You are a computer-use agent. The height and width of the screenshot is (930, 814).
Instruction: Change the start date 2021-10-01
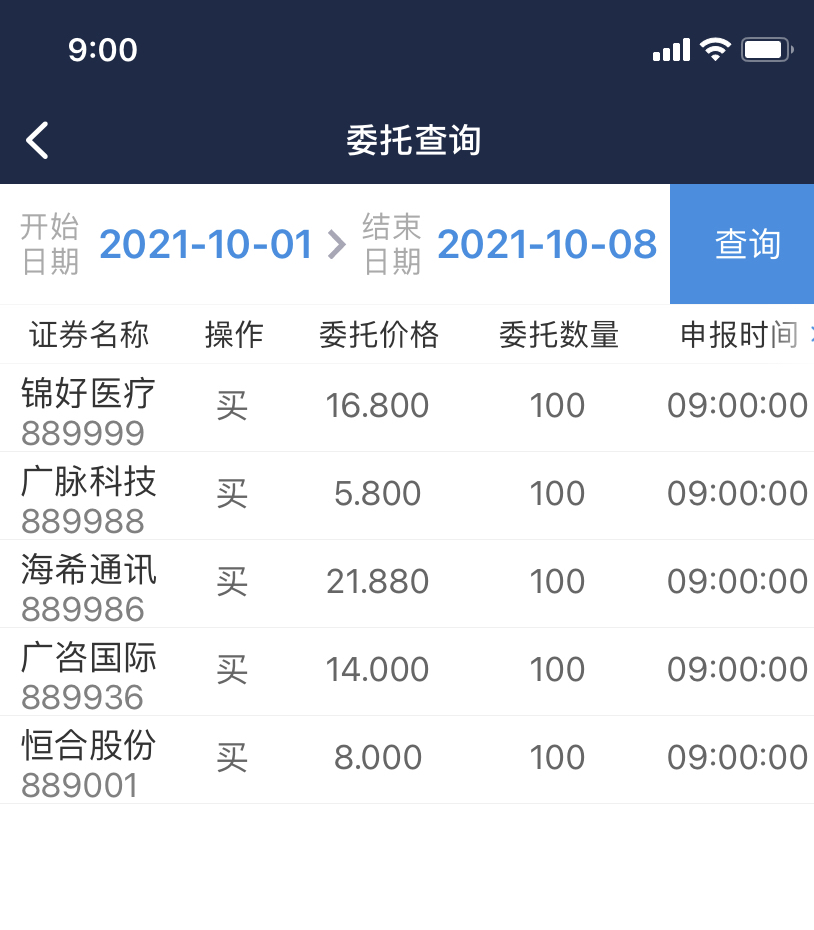point(206,245)
